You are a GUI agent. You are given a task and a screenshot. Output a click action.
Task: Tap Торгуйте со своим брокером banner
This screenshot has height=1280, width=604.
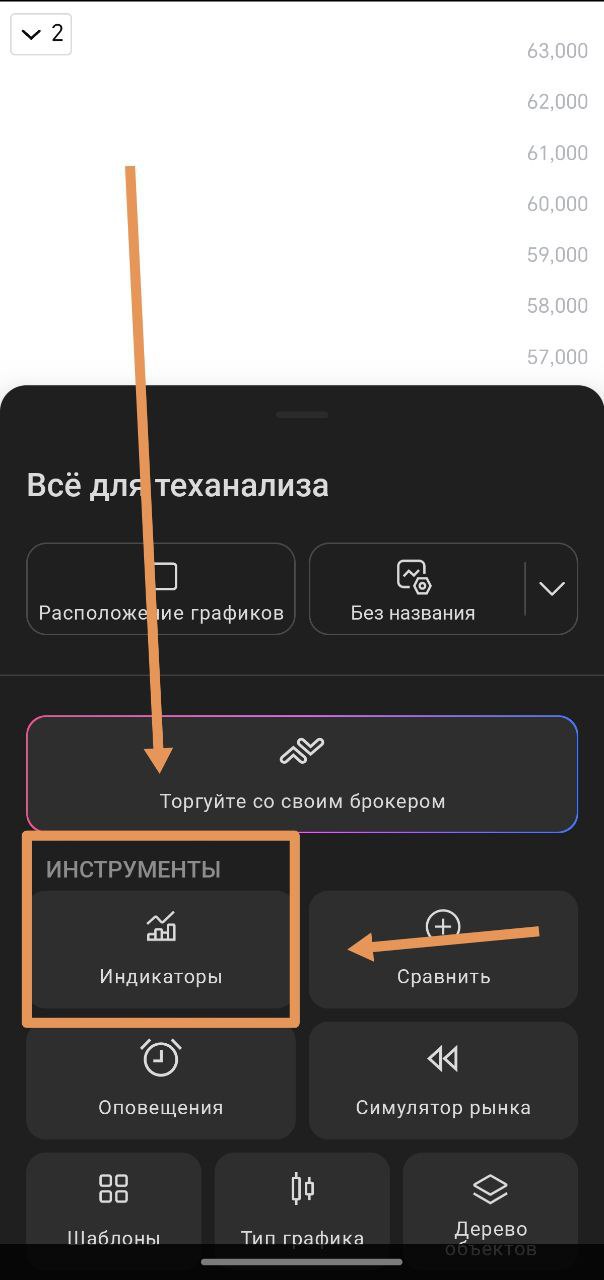point(302,775)
